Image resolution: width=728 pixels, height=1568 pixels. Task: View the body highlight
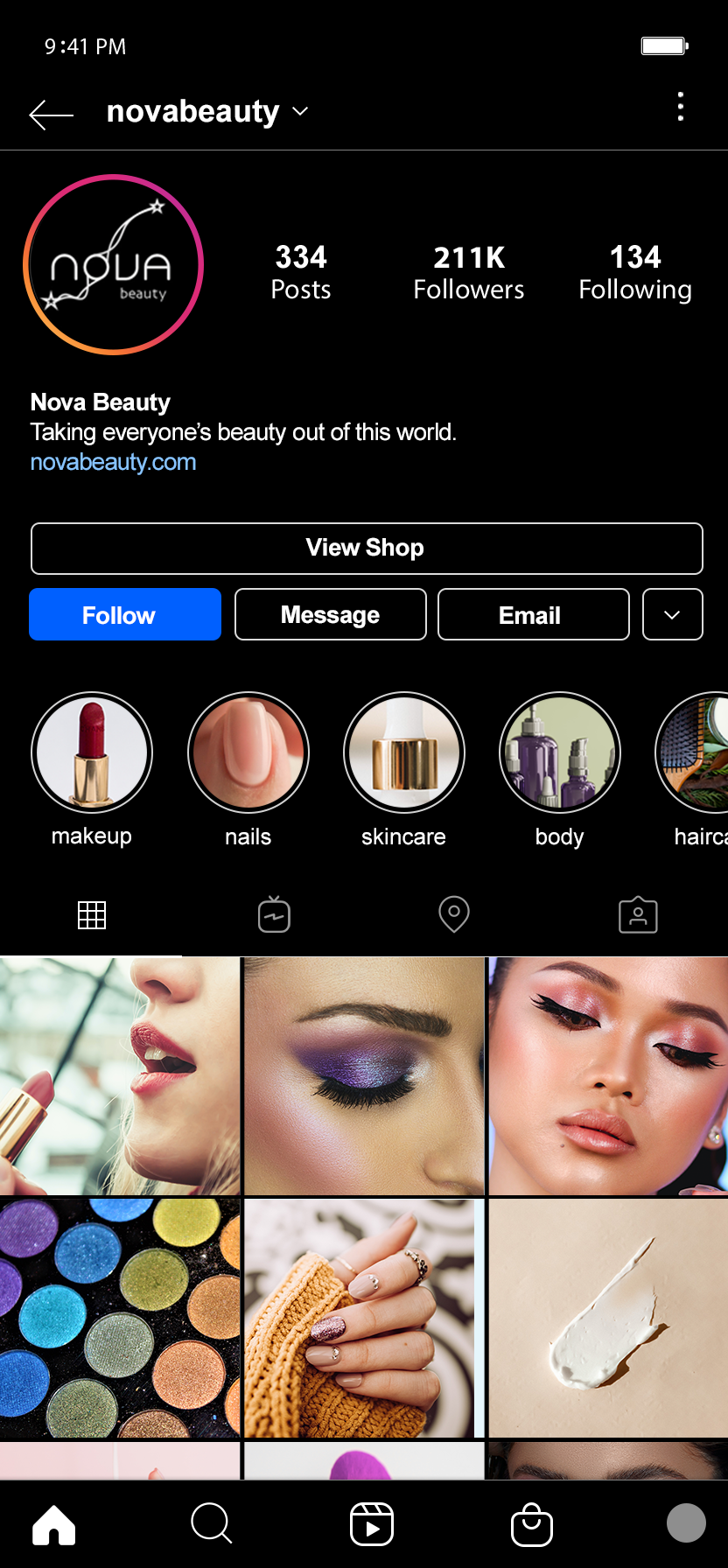560,752
